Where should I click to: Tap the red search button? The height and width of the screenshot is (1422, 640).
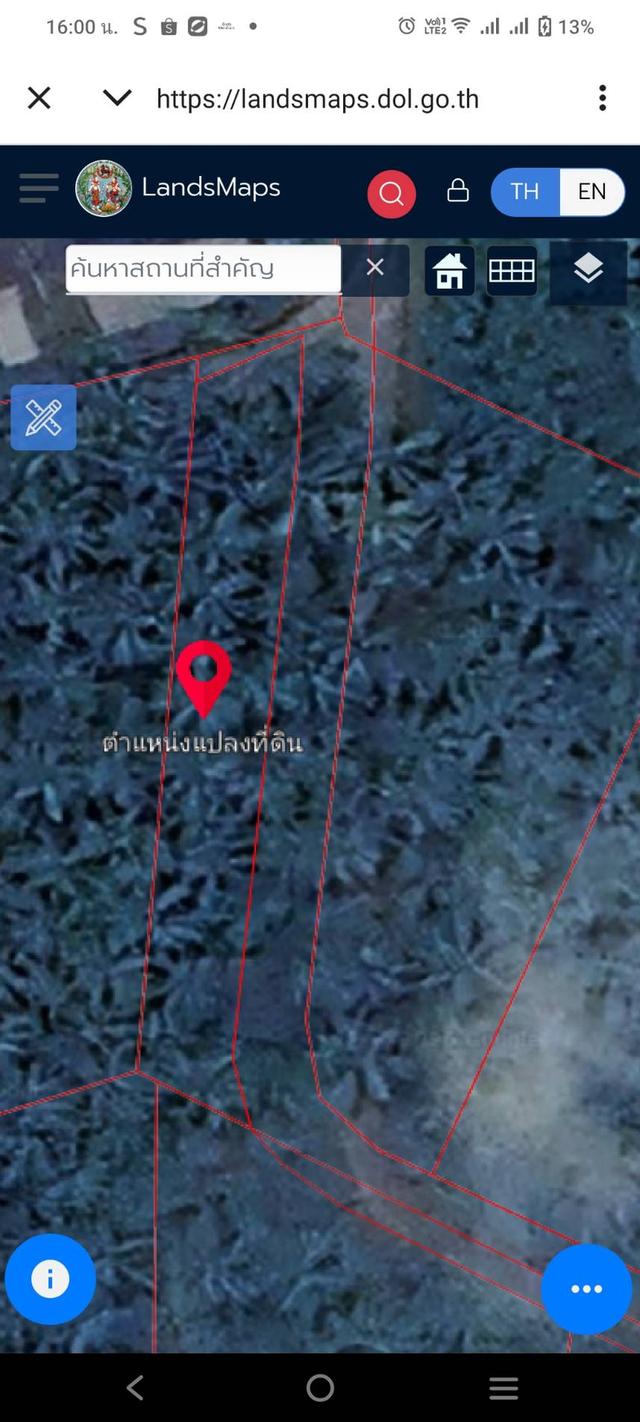click(x=391, y=193)
